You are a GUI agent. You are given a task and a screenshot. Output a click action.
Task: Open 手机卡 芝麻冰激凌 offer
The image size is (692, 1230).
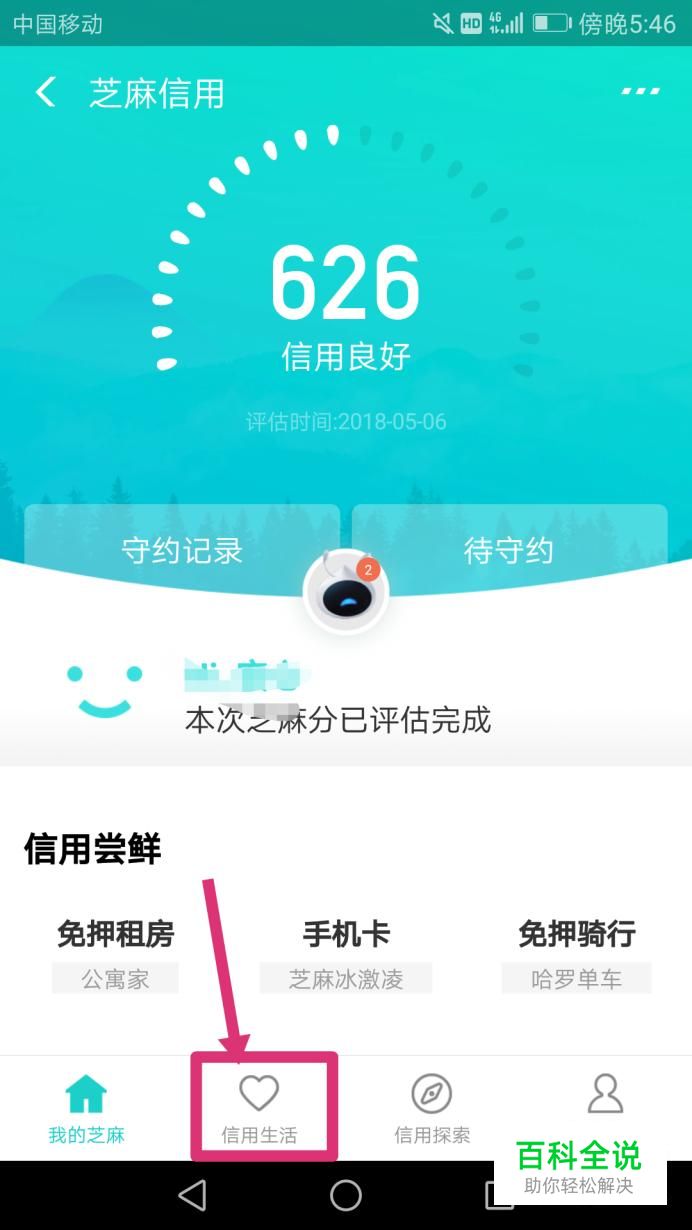click(346, 954)
